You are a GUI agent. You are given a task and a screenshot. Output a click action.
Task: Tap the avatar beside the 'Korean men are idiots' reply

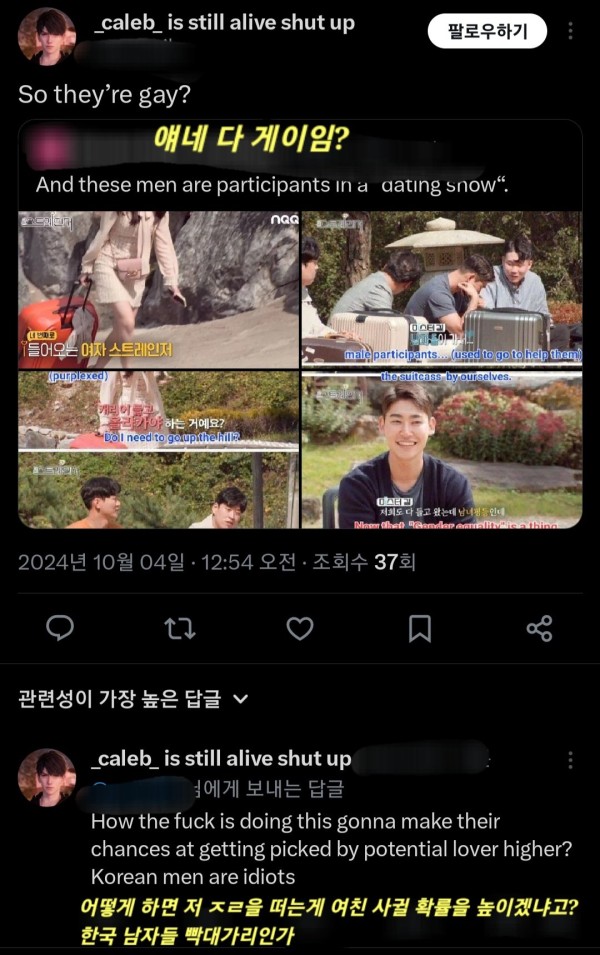(x=46, y=777)
